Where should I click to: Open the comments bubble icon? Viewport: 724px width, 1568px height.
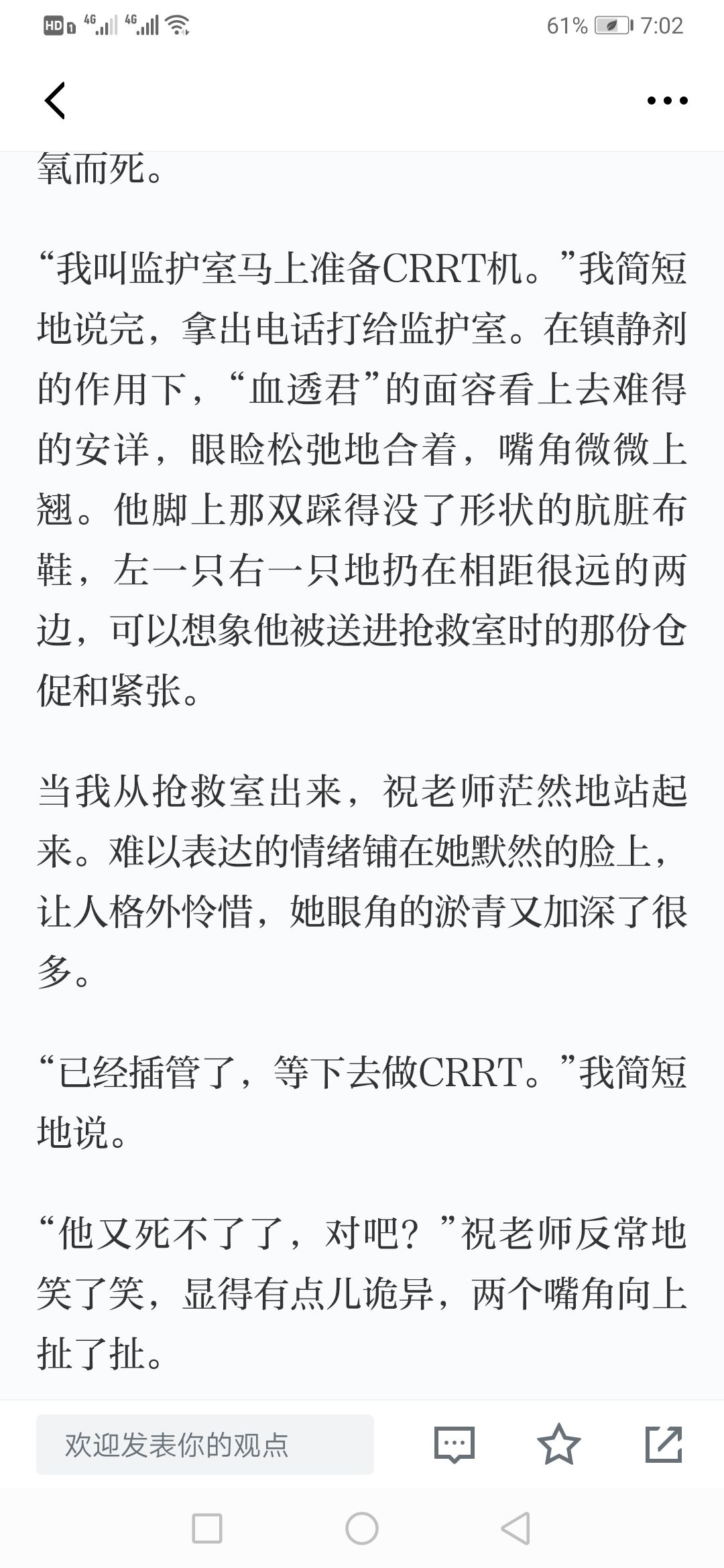point(455,1445)
